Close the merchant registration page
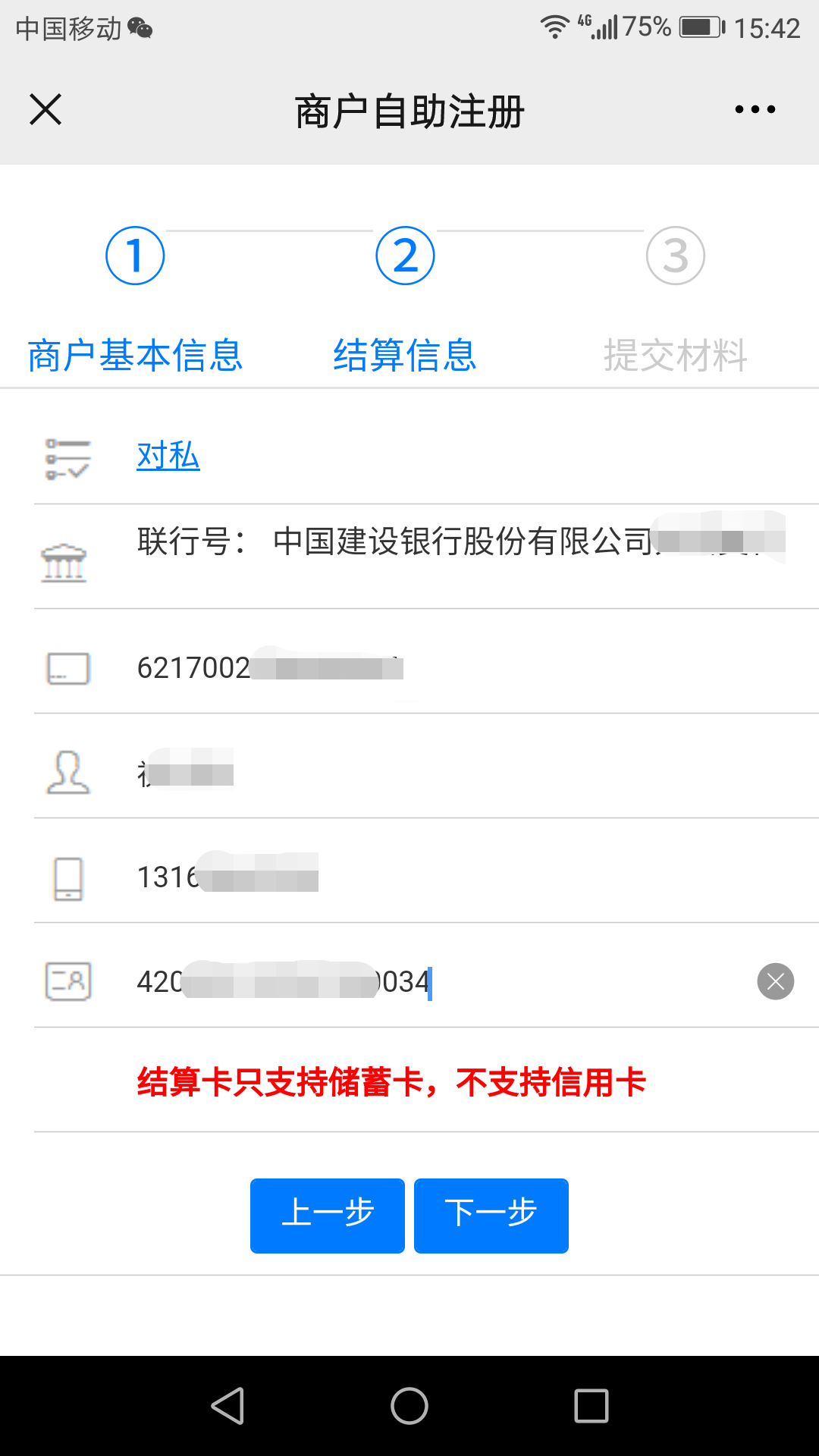Image resolution: width=819 pixels, height=1456 pixels. coord(45,109)
